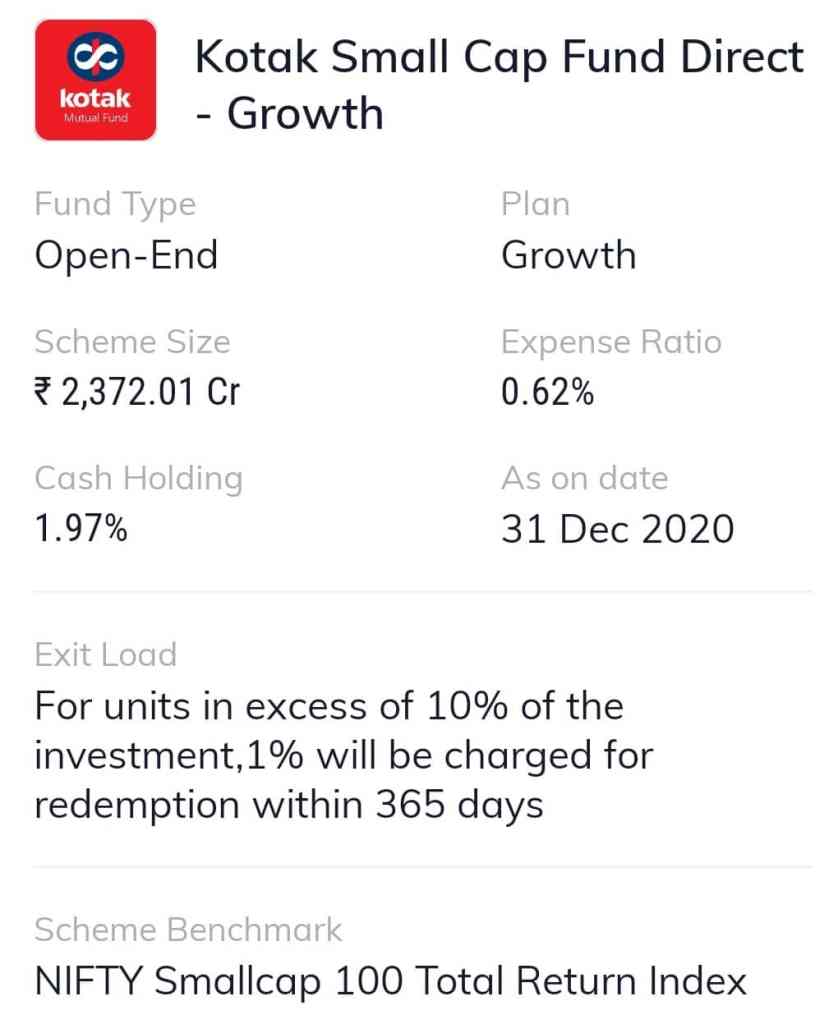The image size is (829, 1024).
Task: Click the infinity symbol in the Kotak logo
Action: pos(95,55)
